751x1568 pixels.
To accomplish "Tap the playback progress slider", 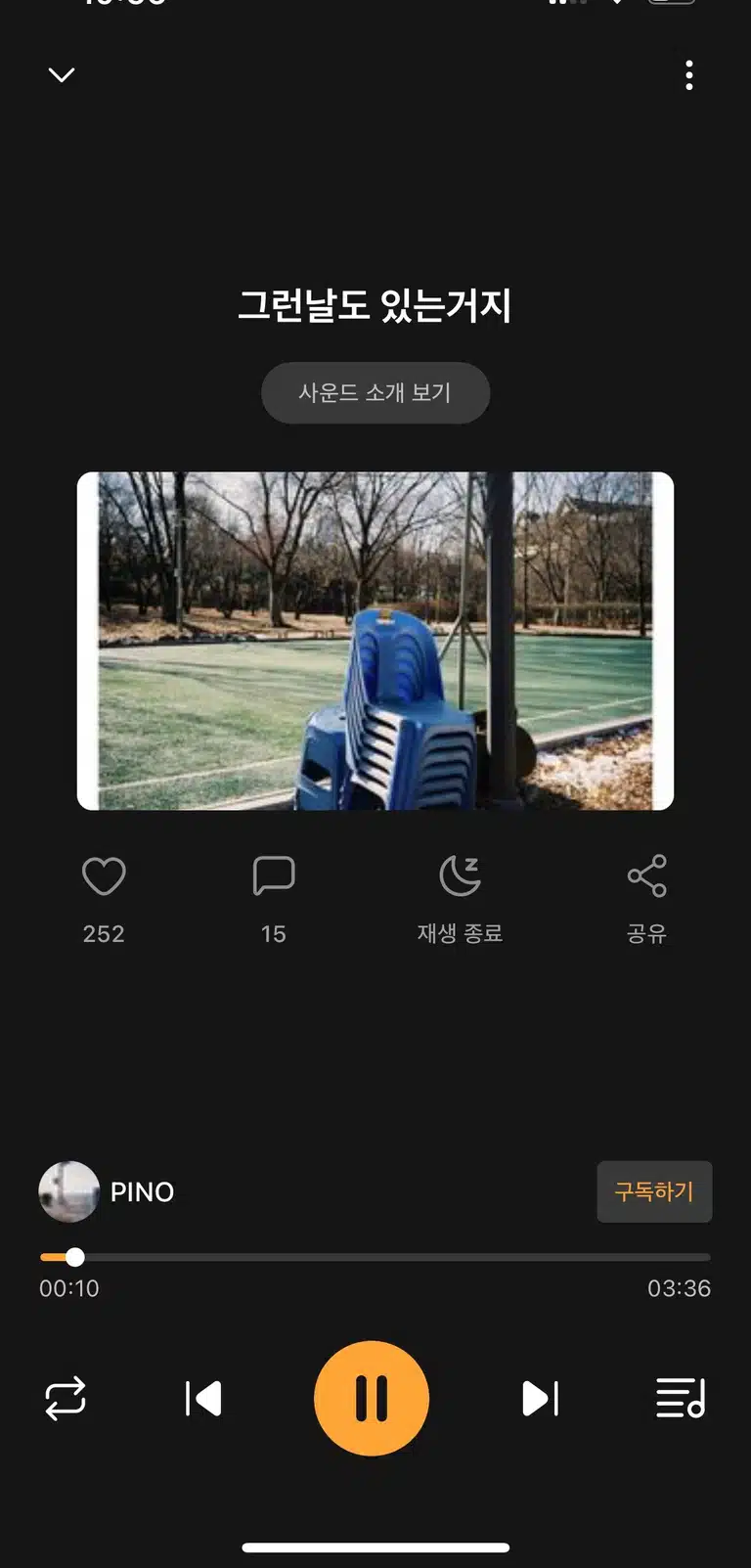I will pos(375,1257).
